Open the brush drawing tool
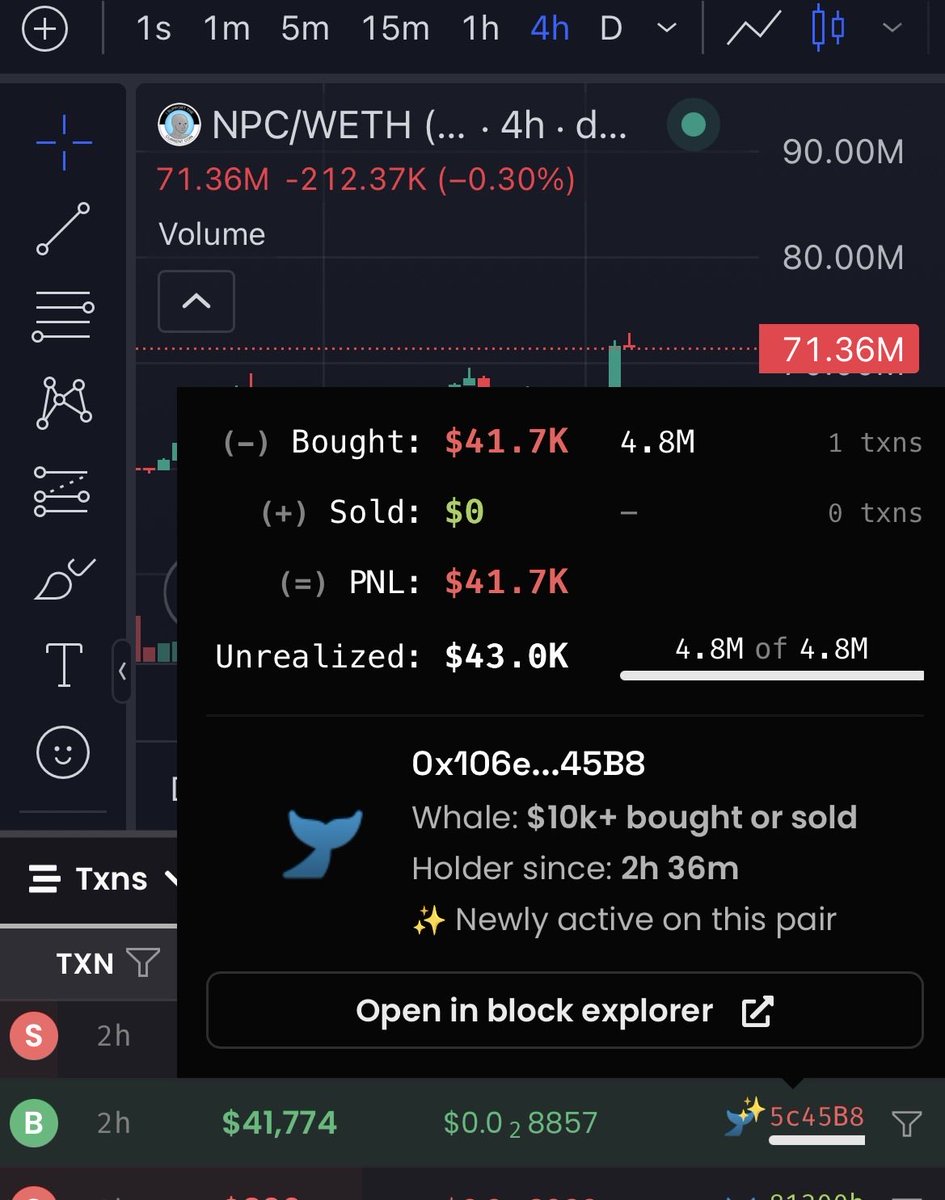 pyautogui.click(x=64, y=579)
